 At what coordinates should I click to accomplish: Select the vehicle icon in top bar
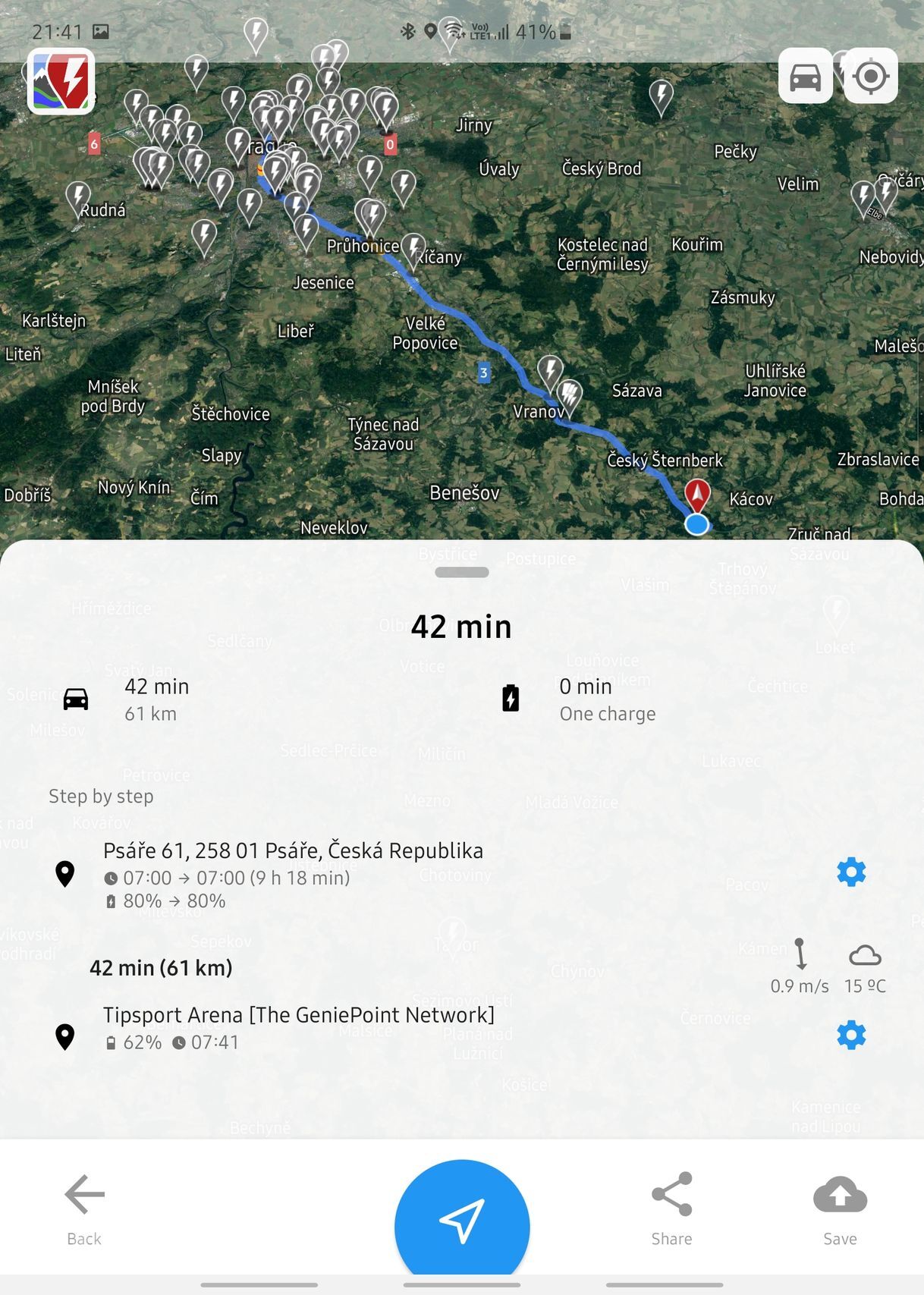(x=805, y=76)
